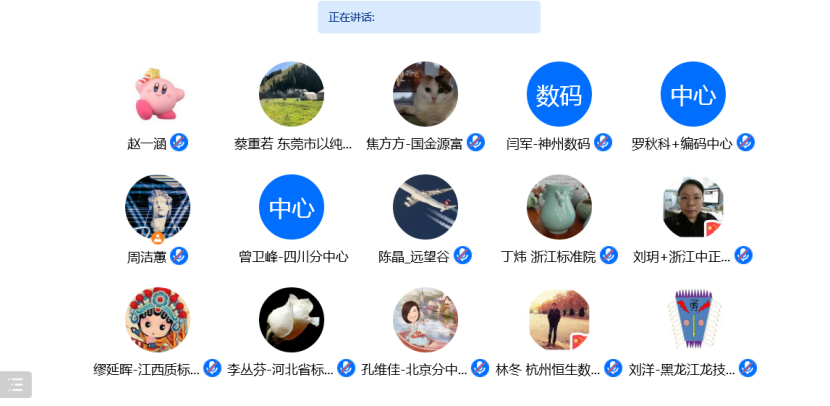Open 焦方方-国金源富 participant tile
Screen dimensions: 830x406
click(x=425, y=95)
